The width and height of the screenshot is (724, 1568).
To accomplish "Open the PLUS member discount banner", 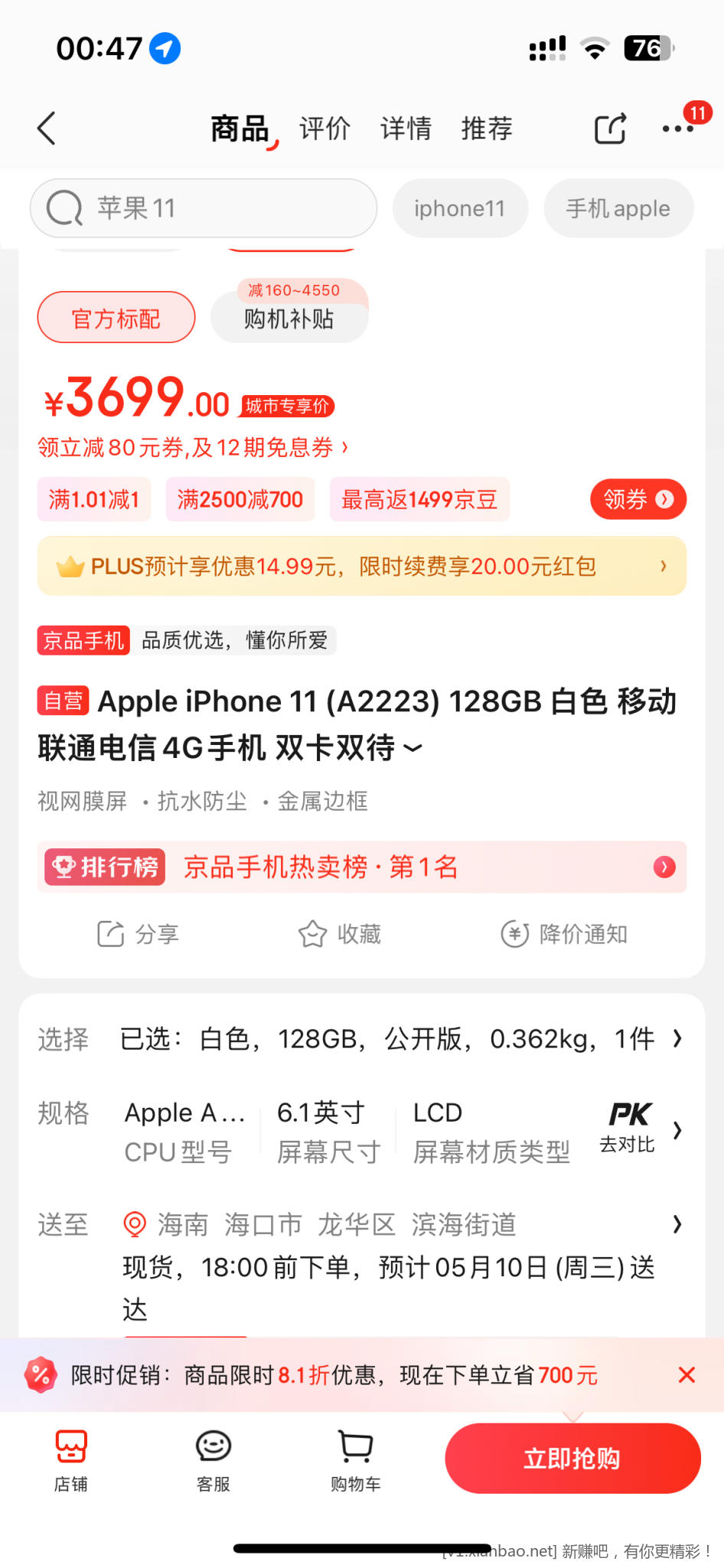I will tap(361, 567).
